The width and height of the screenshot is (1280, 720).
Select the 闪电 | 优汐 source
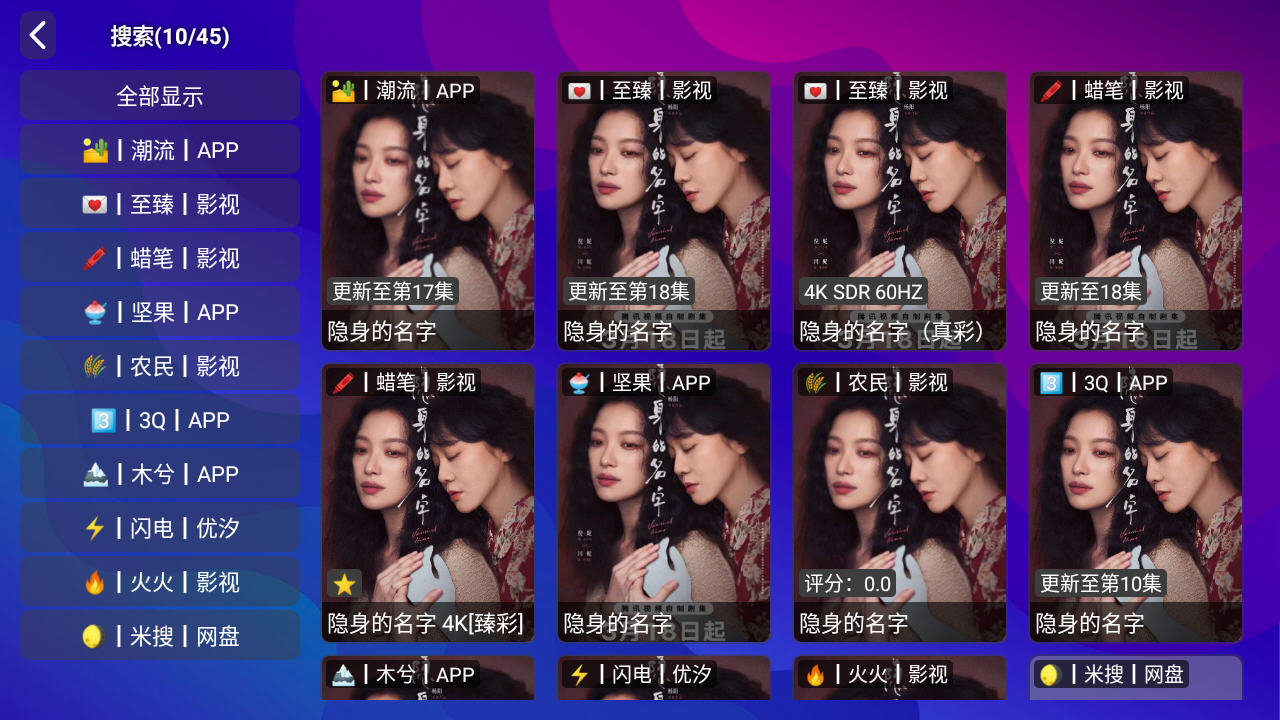[160, 528]
